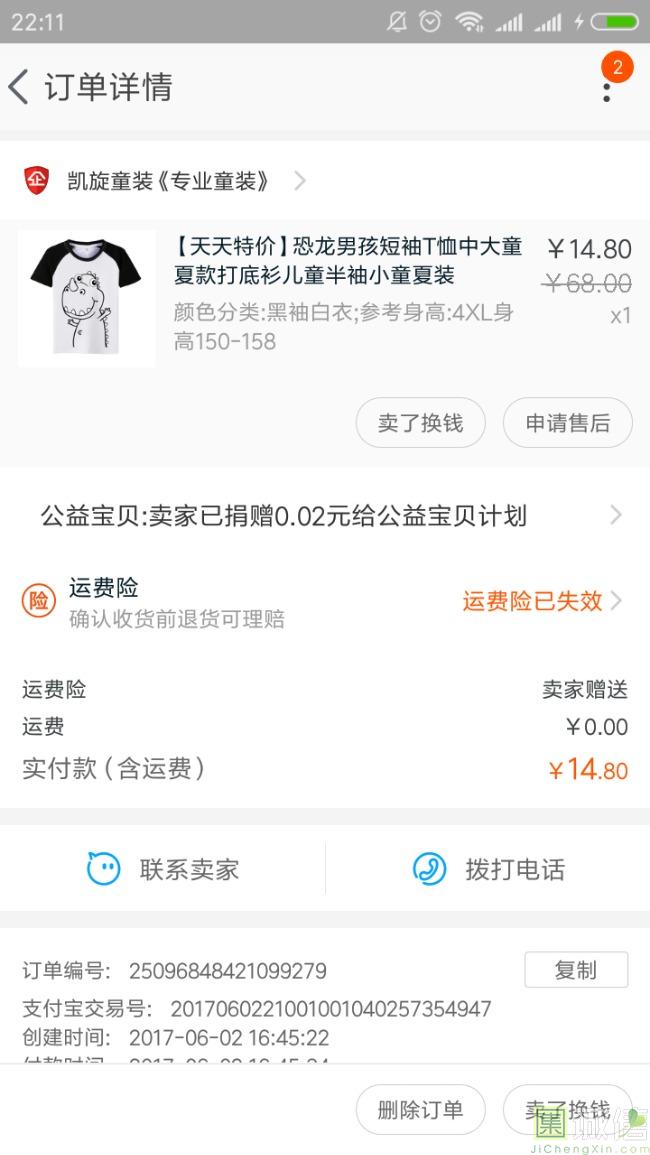Image resolution: width=650 pixels, height=1155 pixels.
Task: Go back from order details
Action: click(x=20, y=87)
